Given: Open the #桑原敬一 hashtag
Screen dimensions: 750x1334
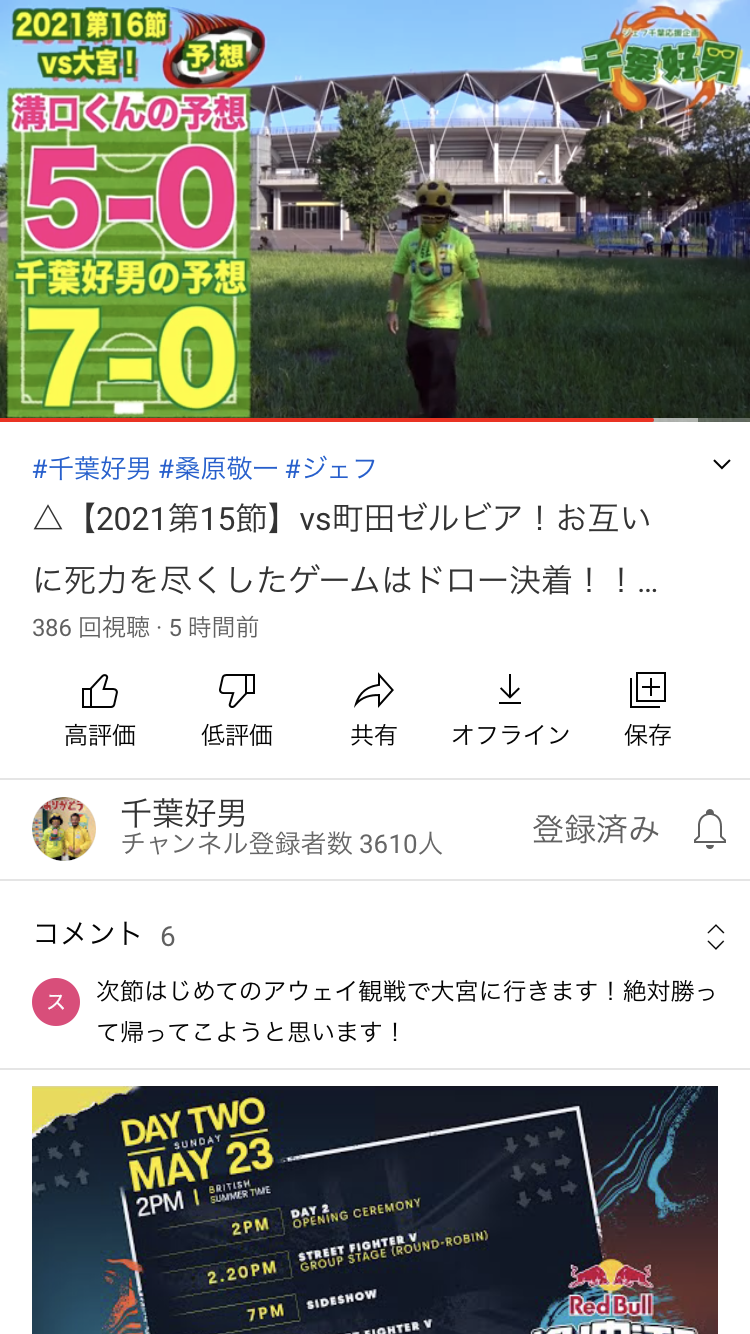Looking at the screenshot, I should [x=218, y=467].
